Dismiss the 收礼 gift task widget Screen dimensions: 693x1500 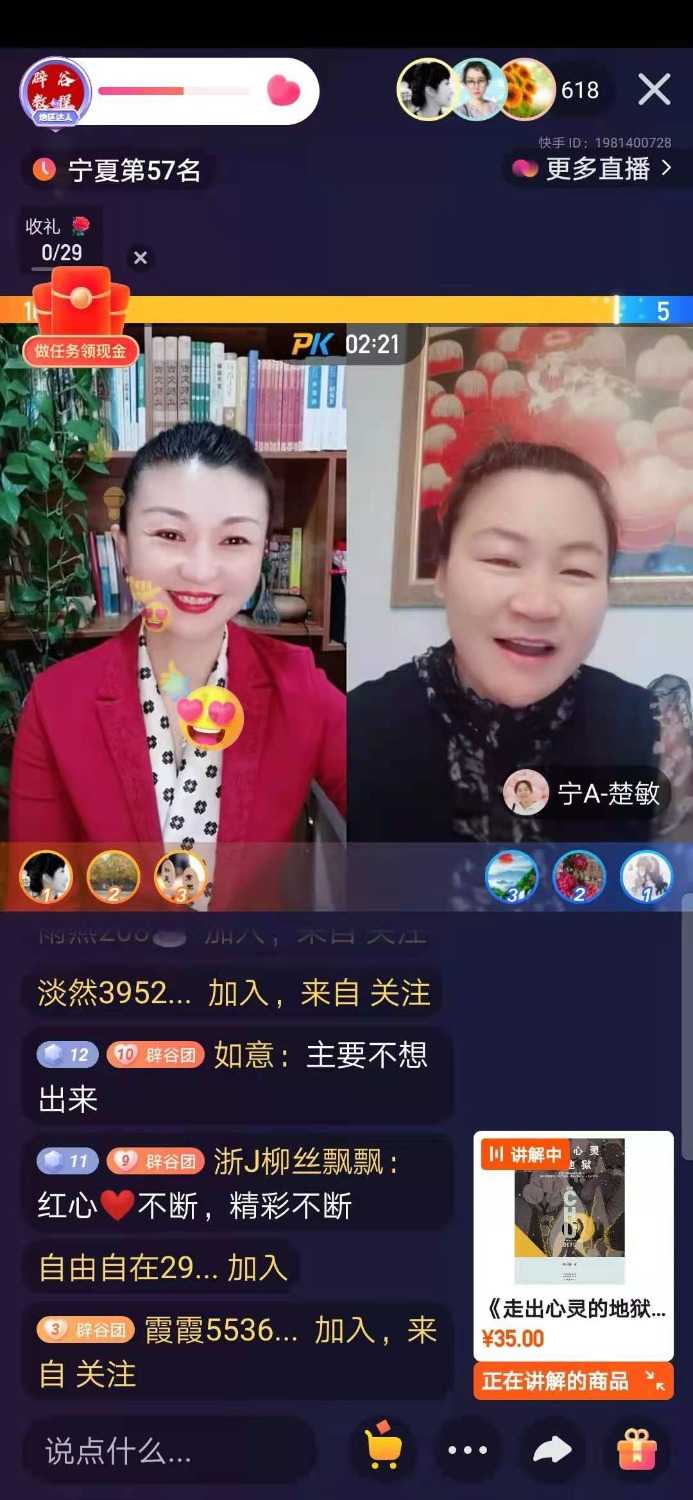(x=141, y=258)
